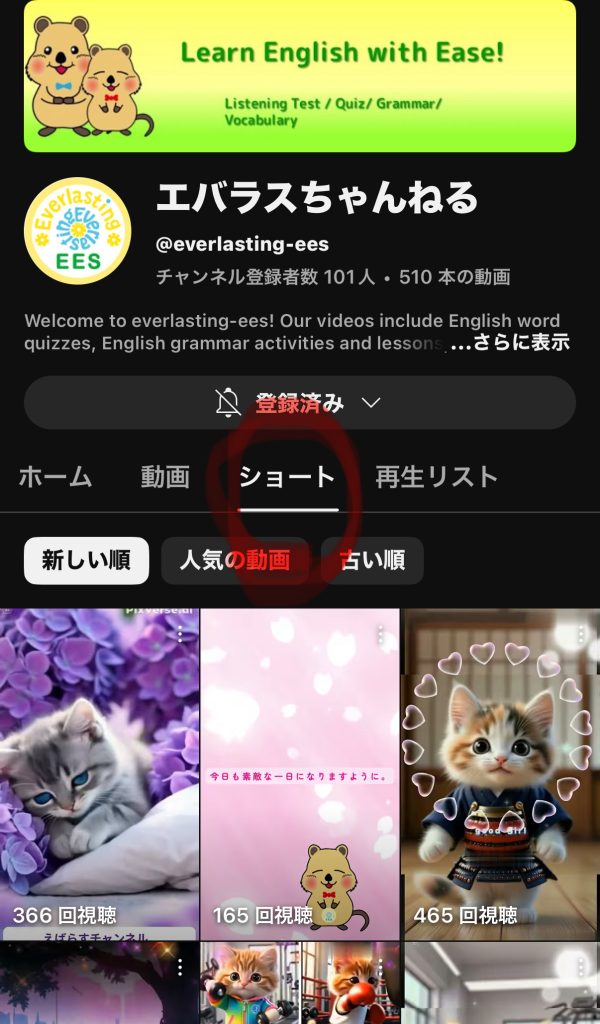Open more options on the 366 回視聴 short
This screenshot has height=1024, width=600.
180,634
